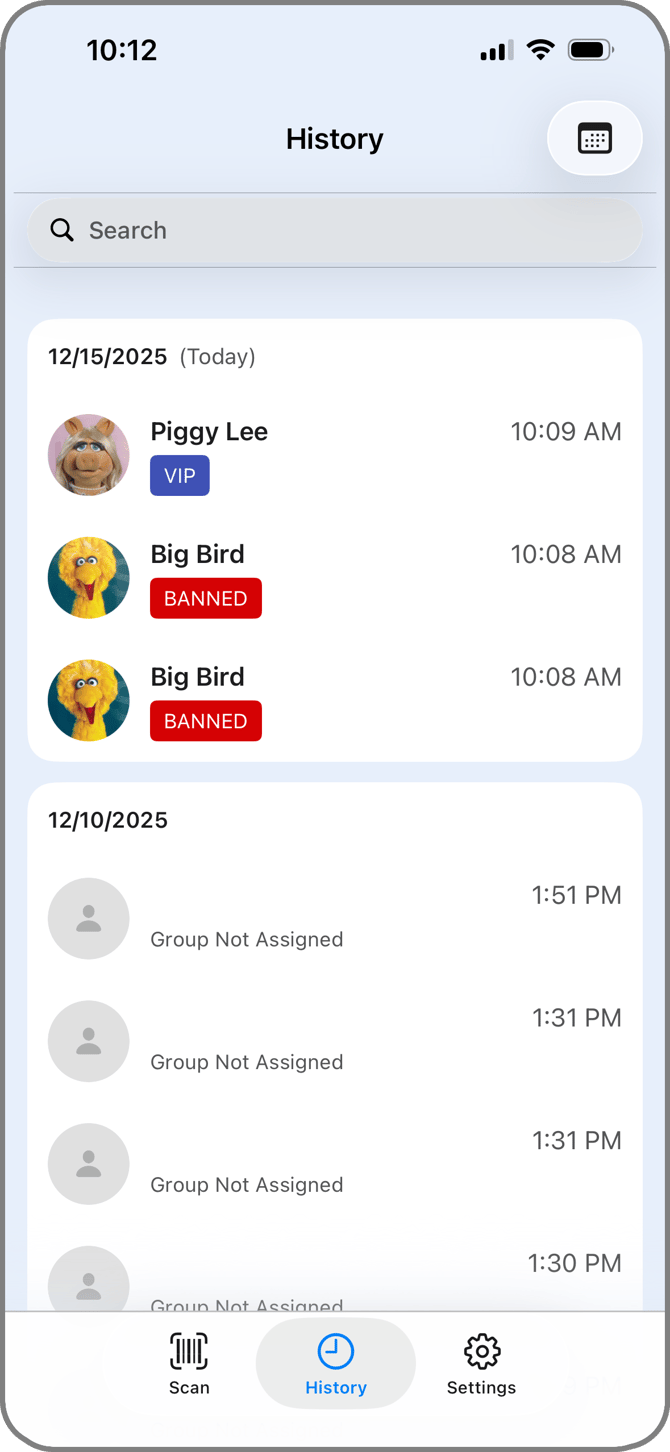Switch to the Scan tab
This screenshot has width=670, height=1452.
(189, 1363)
